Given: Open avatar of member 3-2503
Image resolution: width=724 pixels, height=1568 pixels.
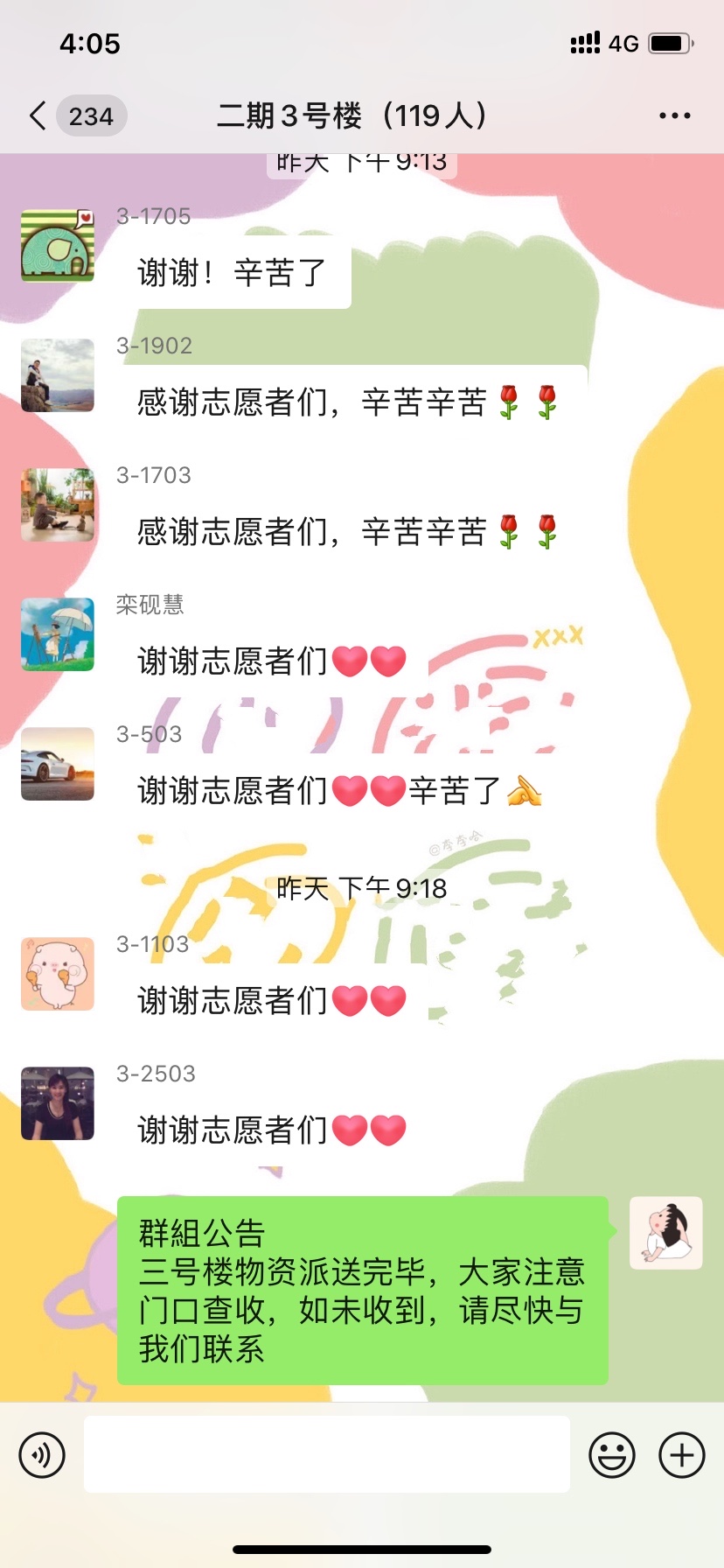Looking at the screenshot, I should tap(58, 1103).
